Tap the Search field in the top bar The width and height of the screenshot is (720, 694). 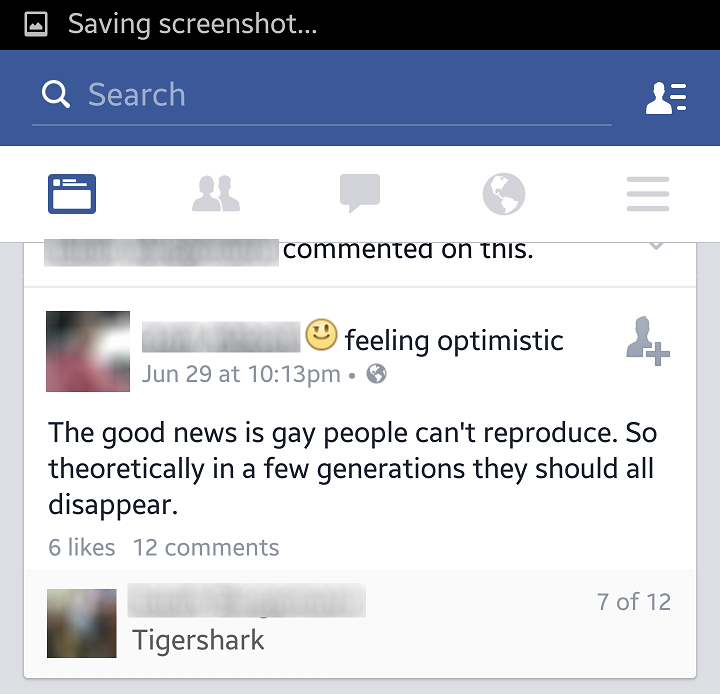[x=321, y=96]
